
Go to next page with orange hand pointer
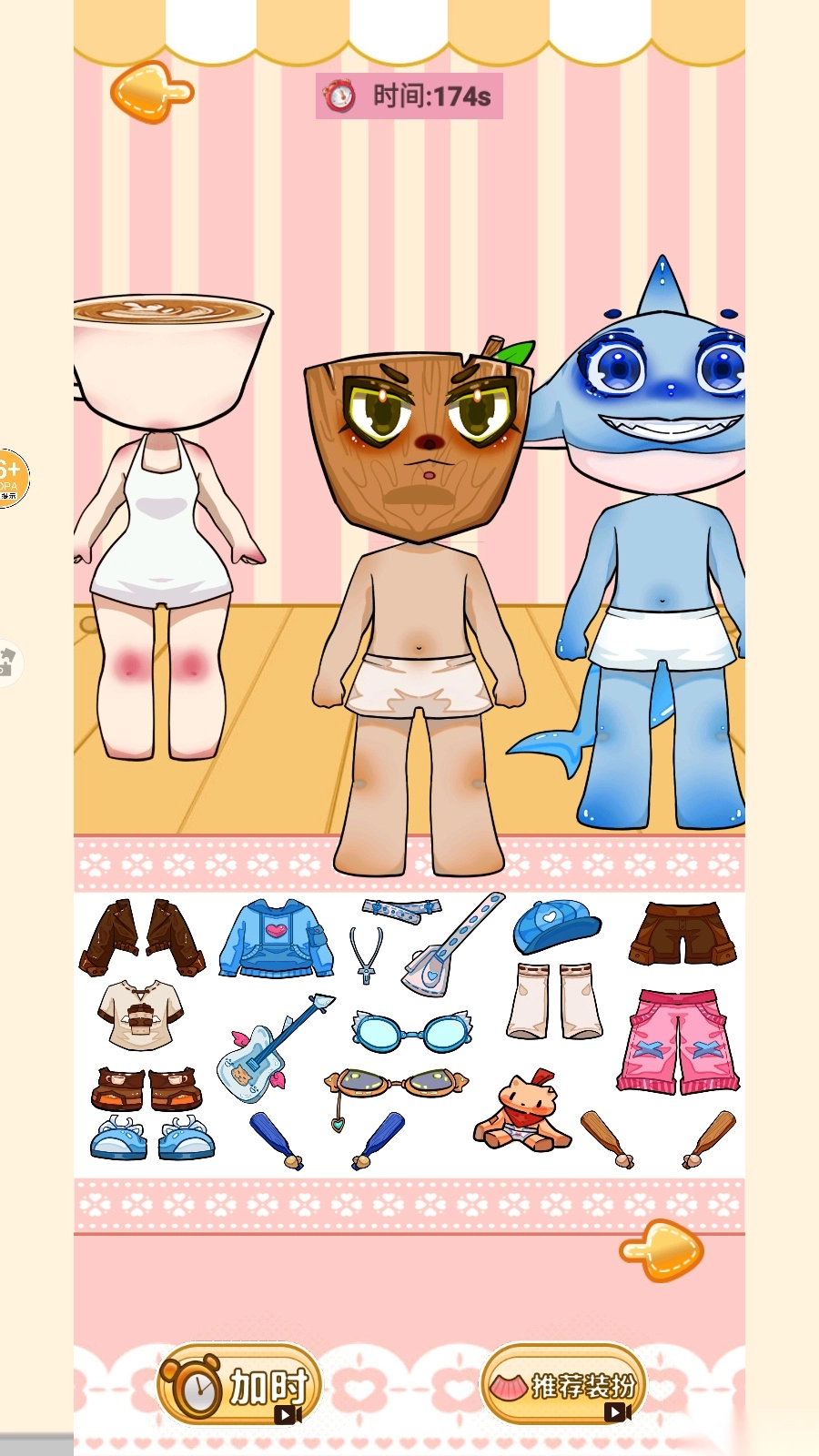(x=662, y=1251)
